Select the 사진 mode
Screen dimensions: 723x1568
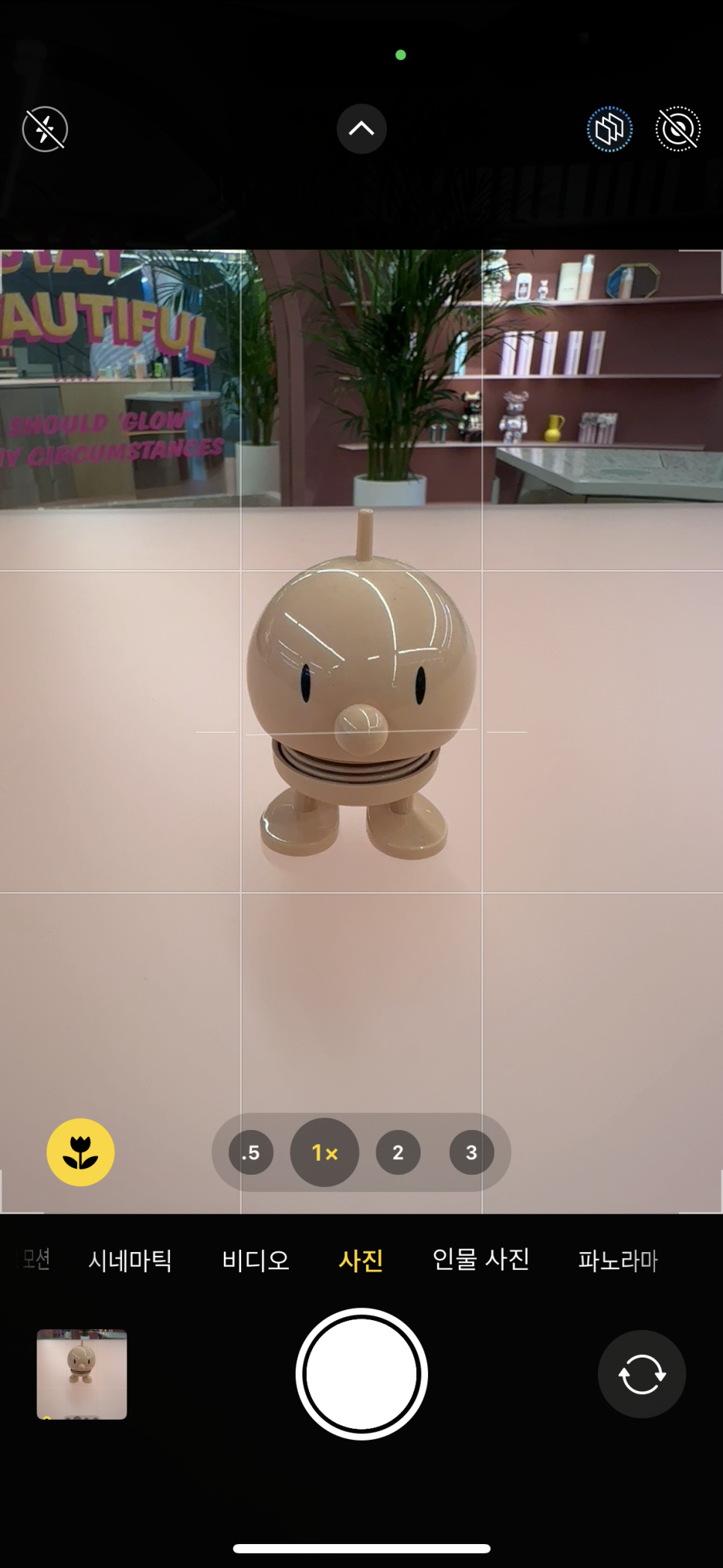coord(361,1260)
